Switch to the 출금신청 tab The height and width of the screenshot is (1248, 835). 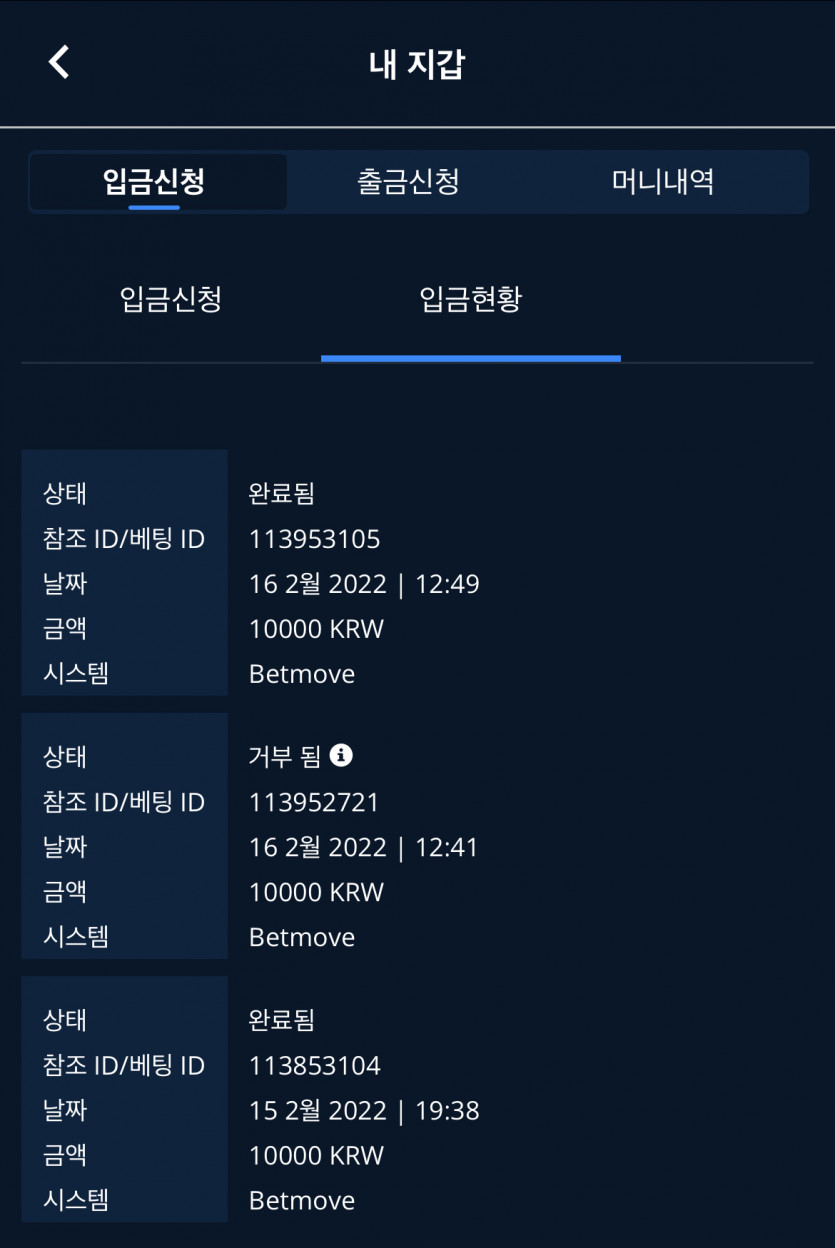[x=408, y=182]
